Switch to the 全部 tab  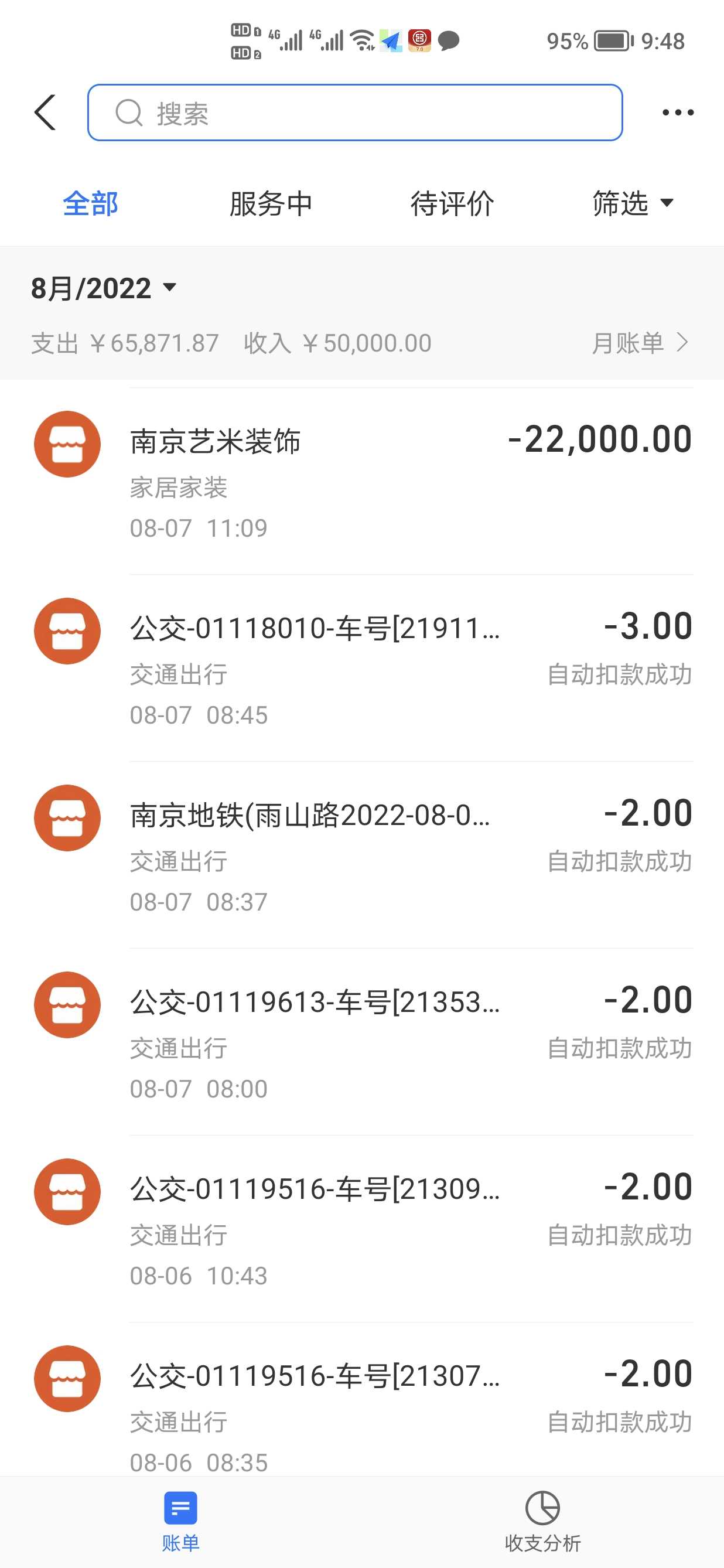click(x=91, y=203)
